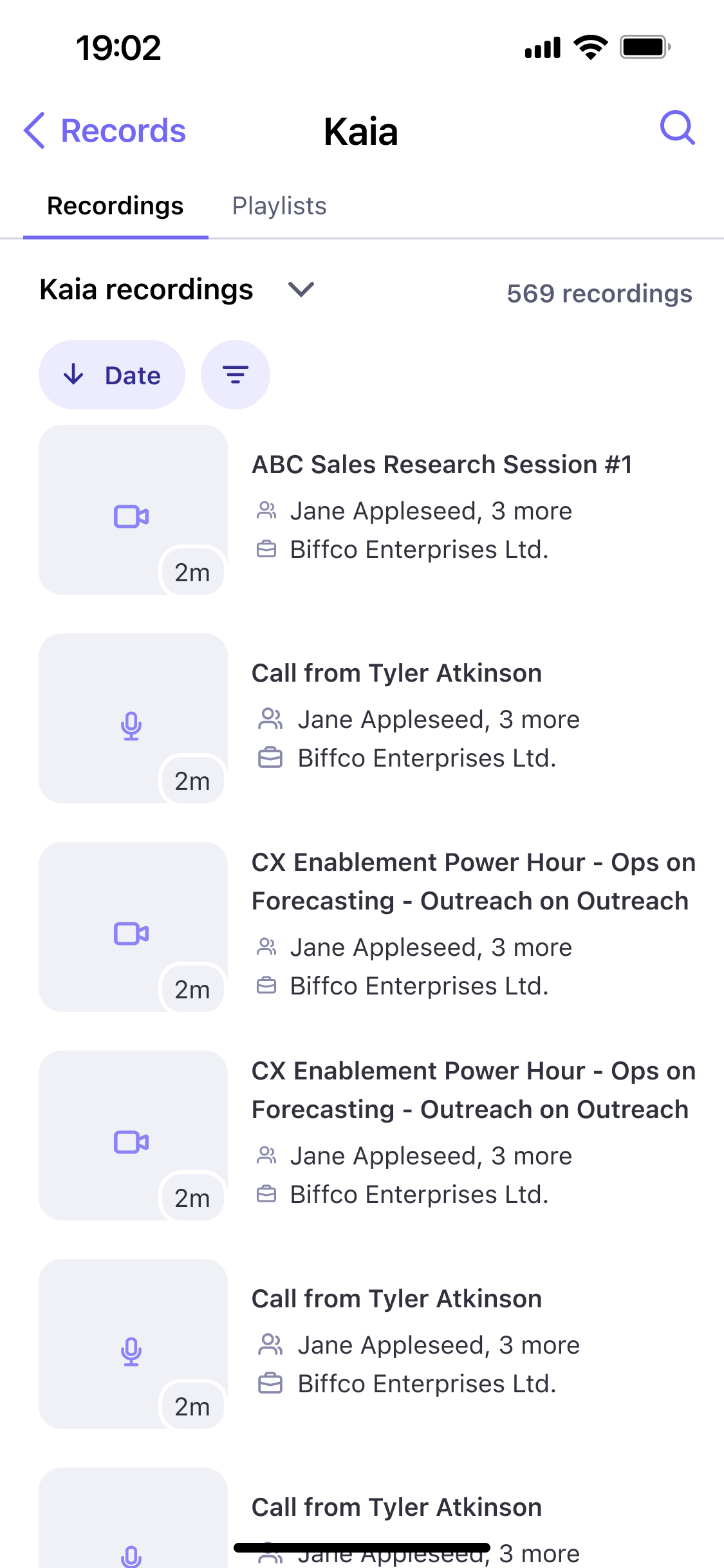Viewport: 724px width, 1568px height.
Task: Go back to Records
Action: click(105, 131)
